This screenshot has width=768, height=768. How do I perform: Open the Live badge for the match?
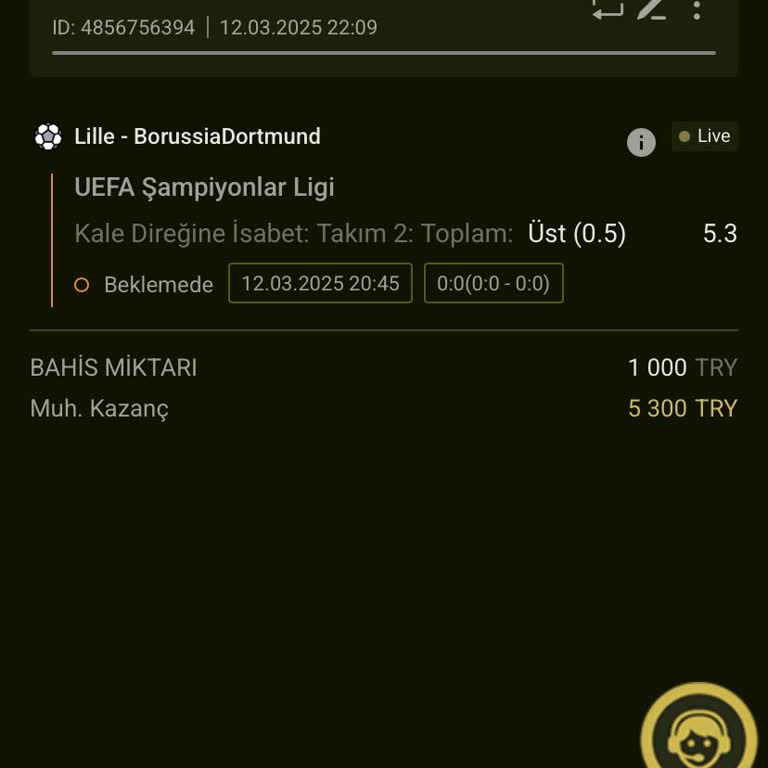tap(705, 136)
